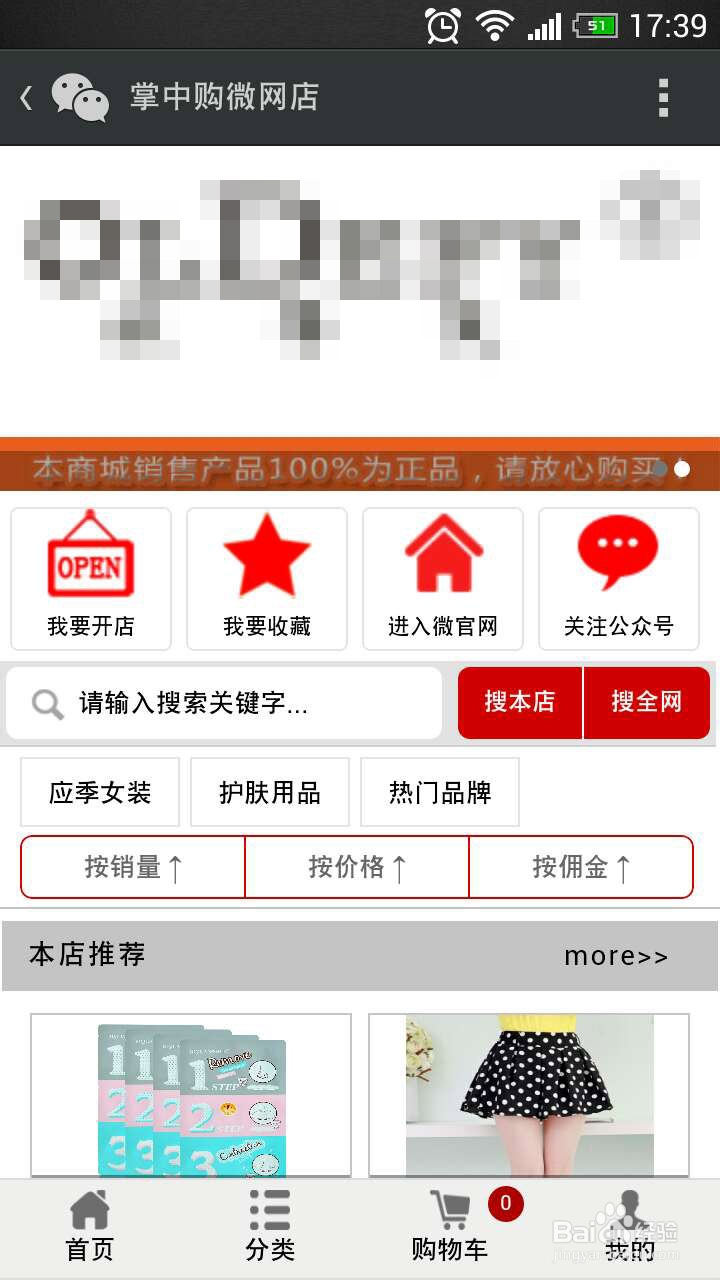Image resolution: width=720 pixels, height=1280 pixels.
Task: Select the 热门品牌 filter
Action: tap(439, 791)
